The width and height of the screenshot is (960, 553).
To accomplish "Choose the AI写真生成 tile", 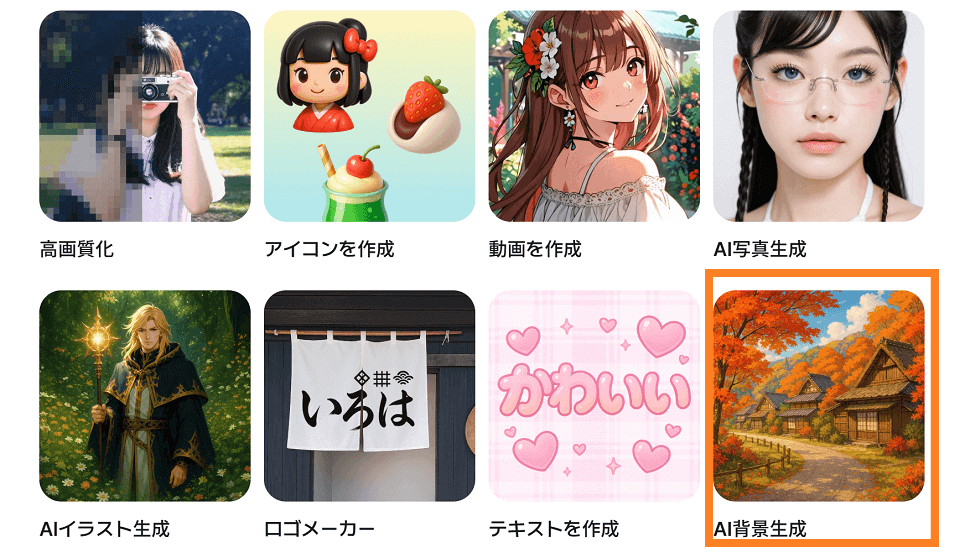I will [x=818, y=116].
